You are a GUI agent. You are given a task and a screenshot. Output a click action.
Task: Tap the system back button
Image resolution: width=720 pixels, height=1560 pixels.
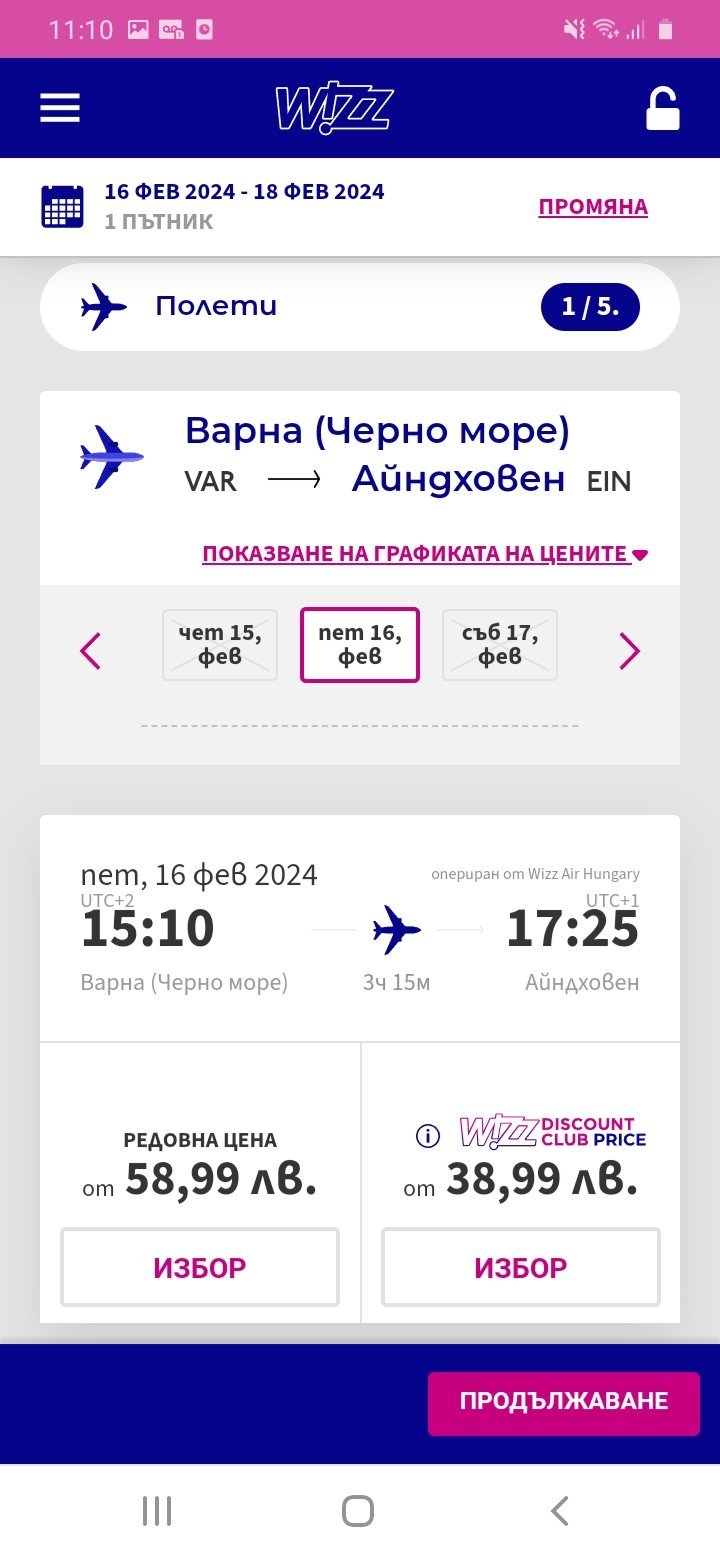pyautogui.click(x=560, y=1510)
